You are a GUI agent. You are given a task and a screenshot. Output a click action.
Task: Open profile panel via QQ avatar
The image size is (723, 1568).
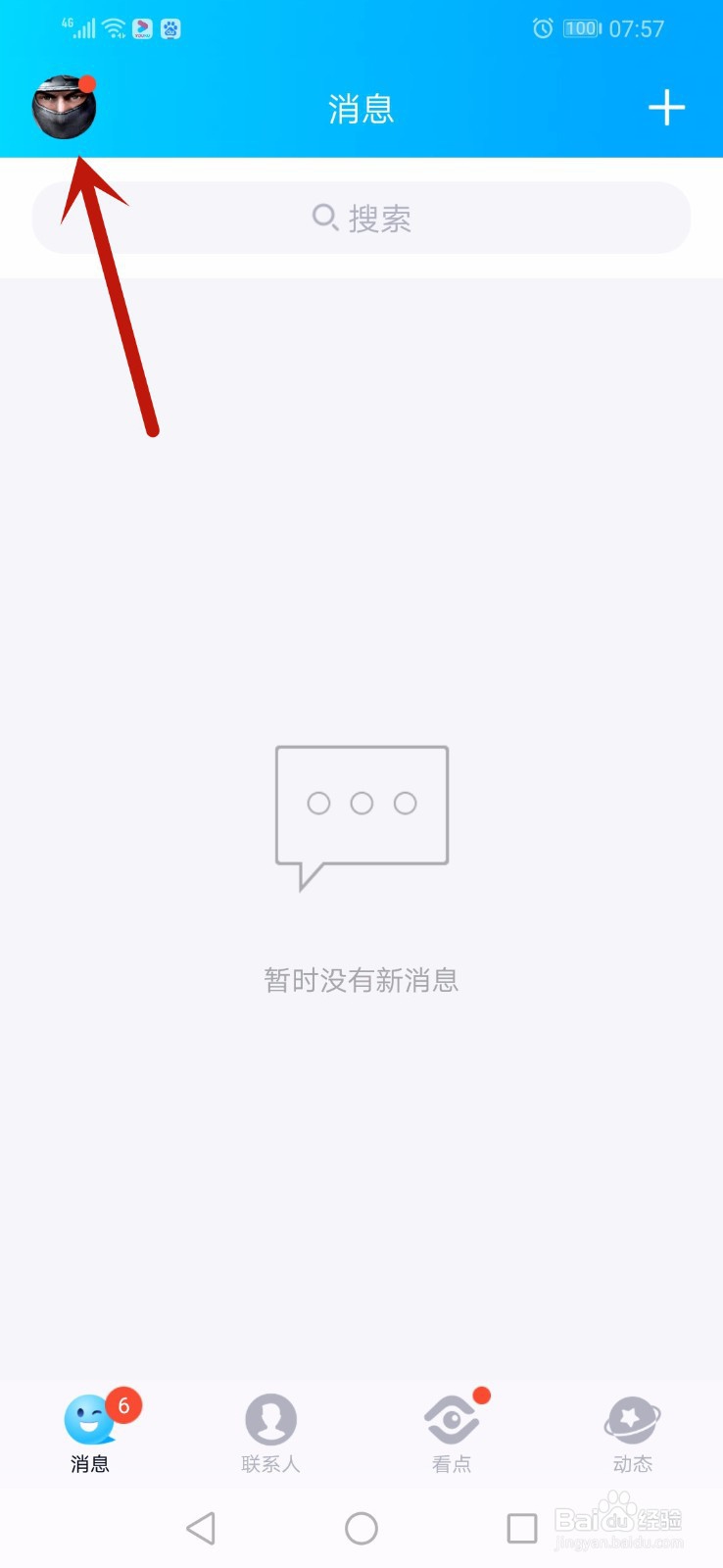pyautogui.click(x=64, y=108)
